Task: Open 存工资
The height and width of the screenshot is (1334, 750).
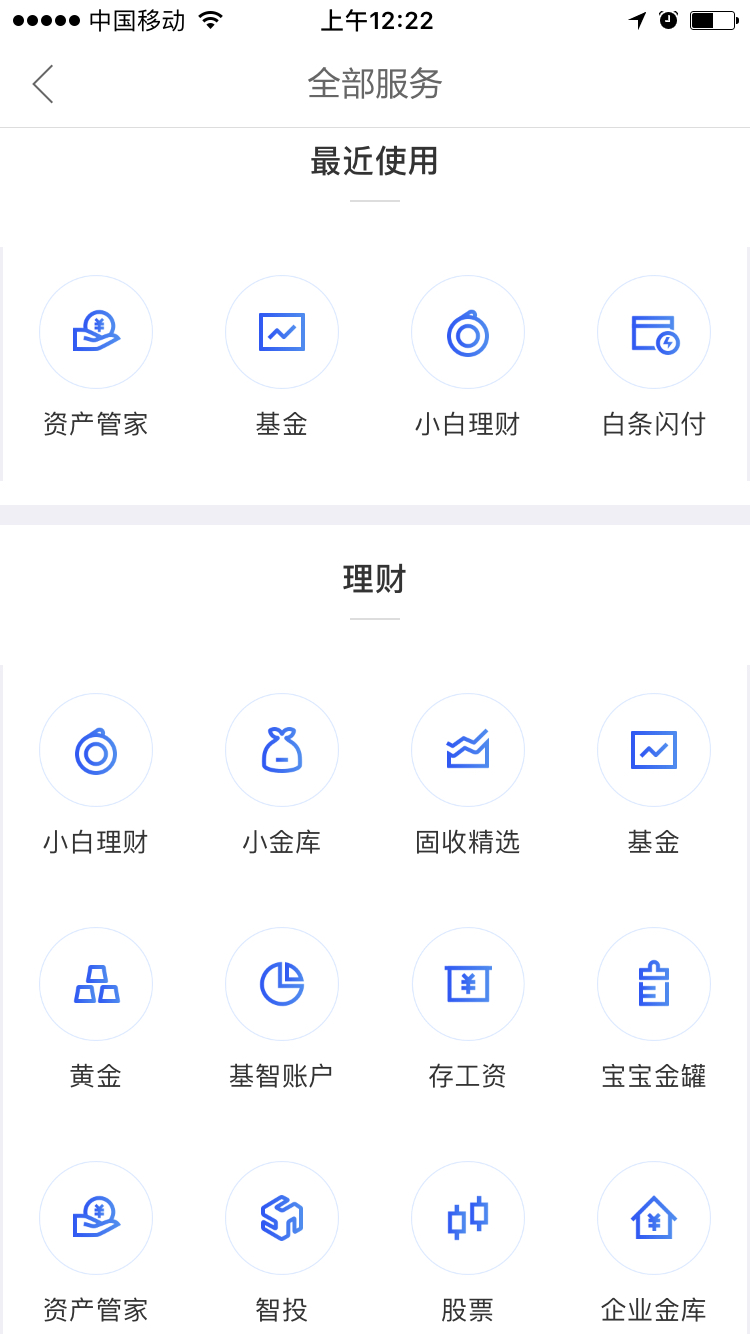Action: tap(468, 1009)
